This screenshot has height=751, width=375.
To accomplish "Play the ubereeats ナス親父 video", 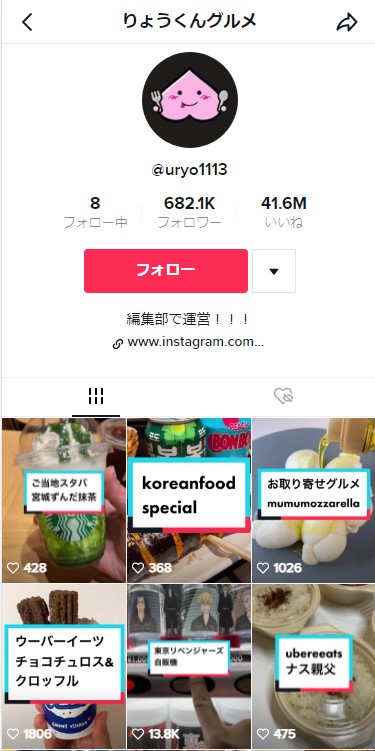I will (x=314, y=666).
